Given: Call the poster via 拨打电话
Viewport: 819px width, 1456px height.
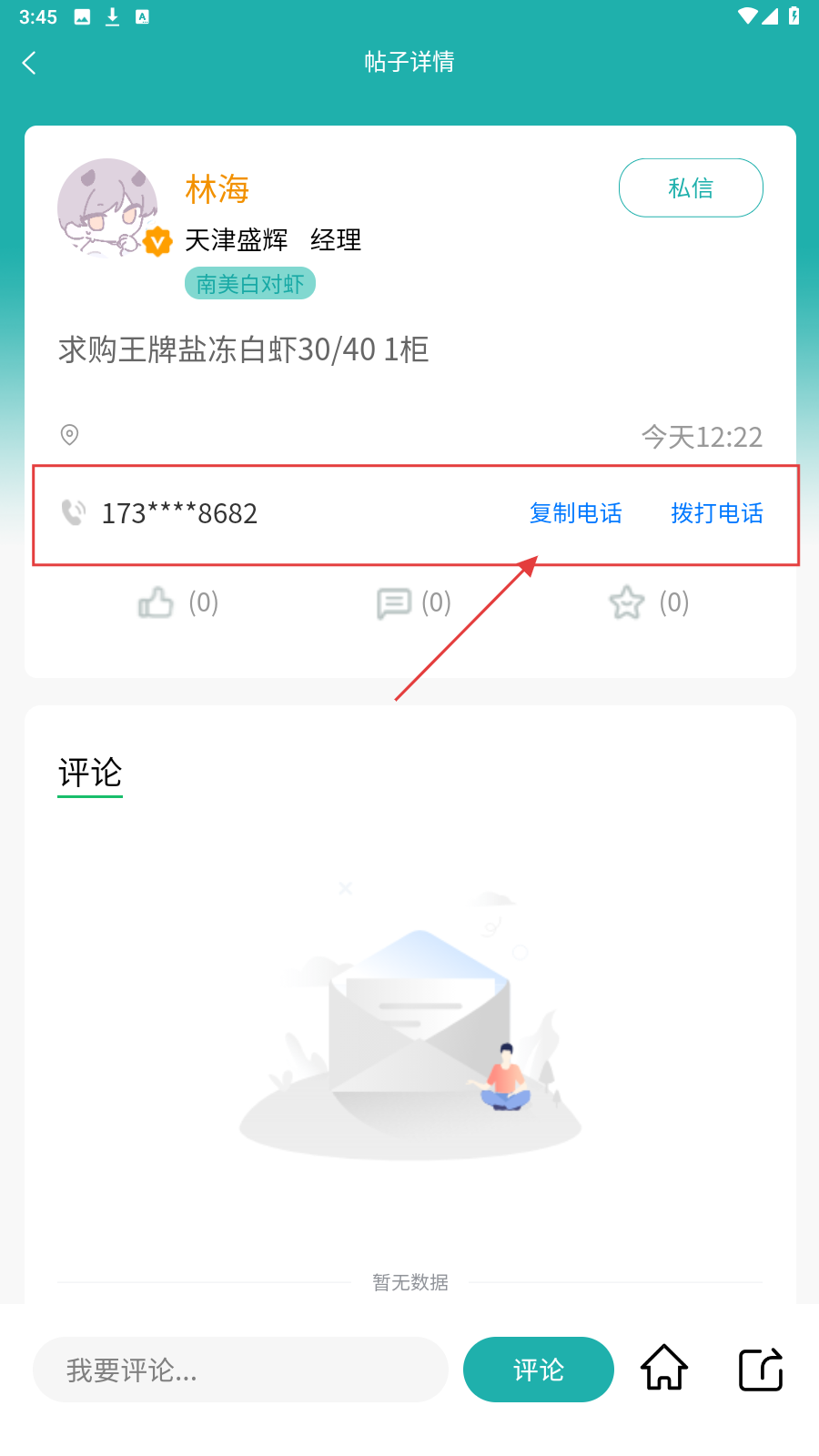Looking at the screenshot, I should click(717, 513).
